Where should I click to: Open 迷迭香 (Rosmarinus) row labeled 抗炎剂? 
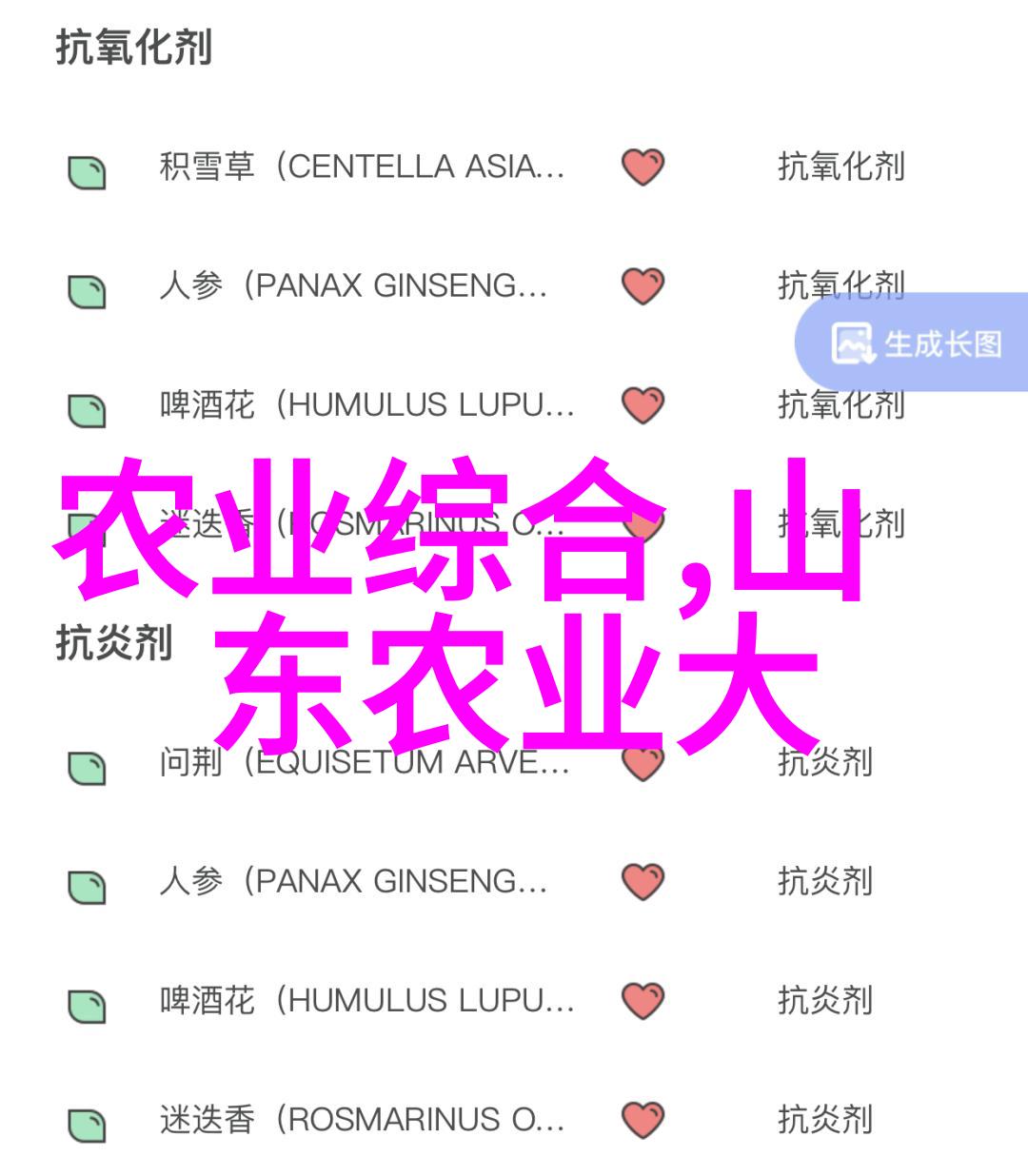click(362, 1120)
